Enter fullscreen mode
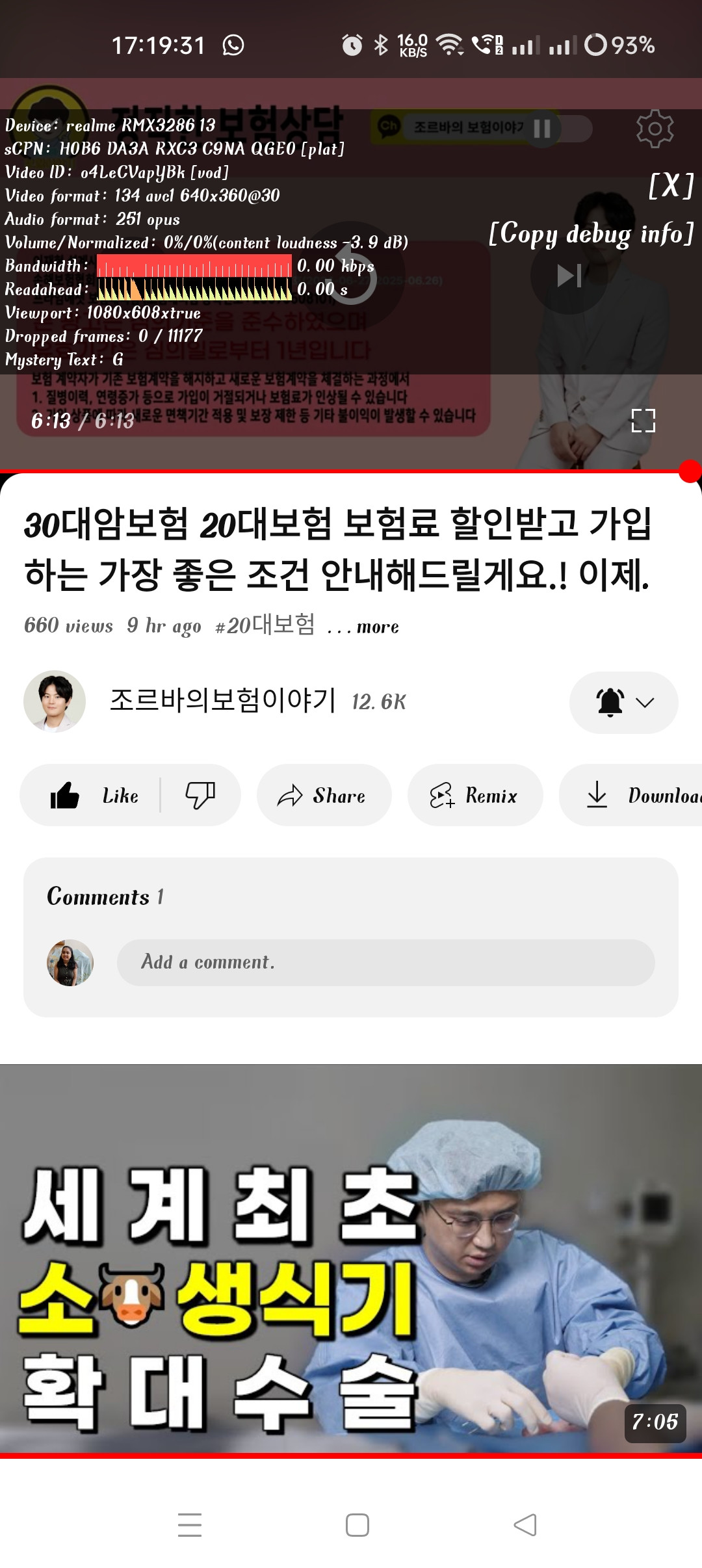 click(643, 421)
